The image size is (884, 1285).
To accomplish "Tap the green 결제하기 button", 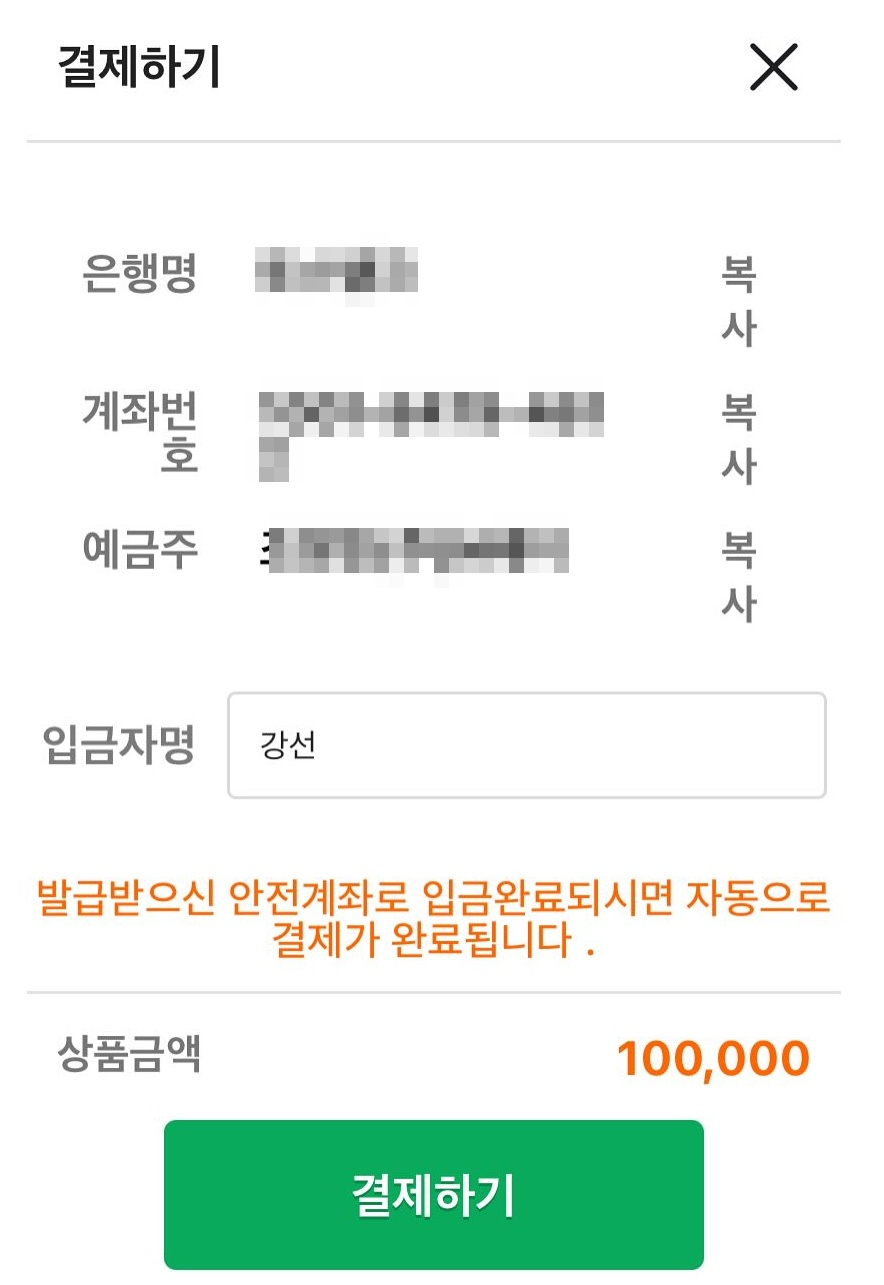I will (433, 1194).
